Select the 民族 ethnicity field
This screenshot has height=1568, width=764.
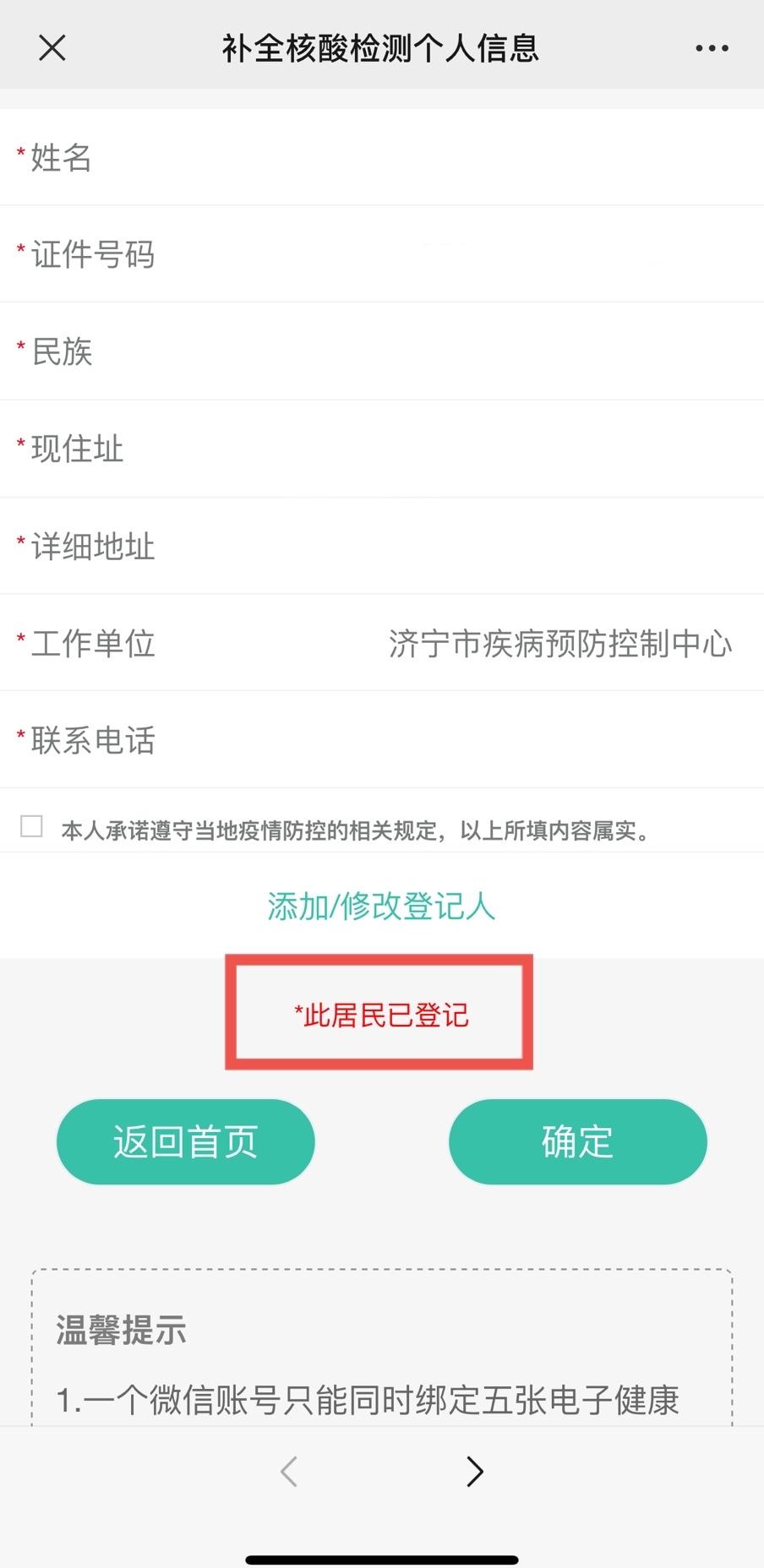coord(382,351)
